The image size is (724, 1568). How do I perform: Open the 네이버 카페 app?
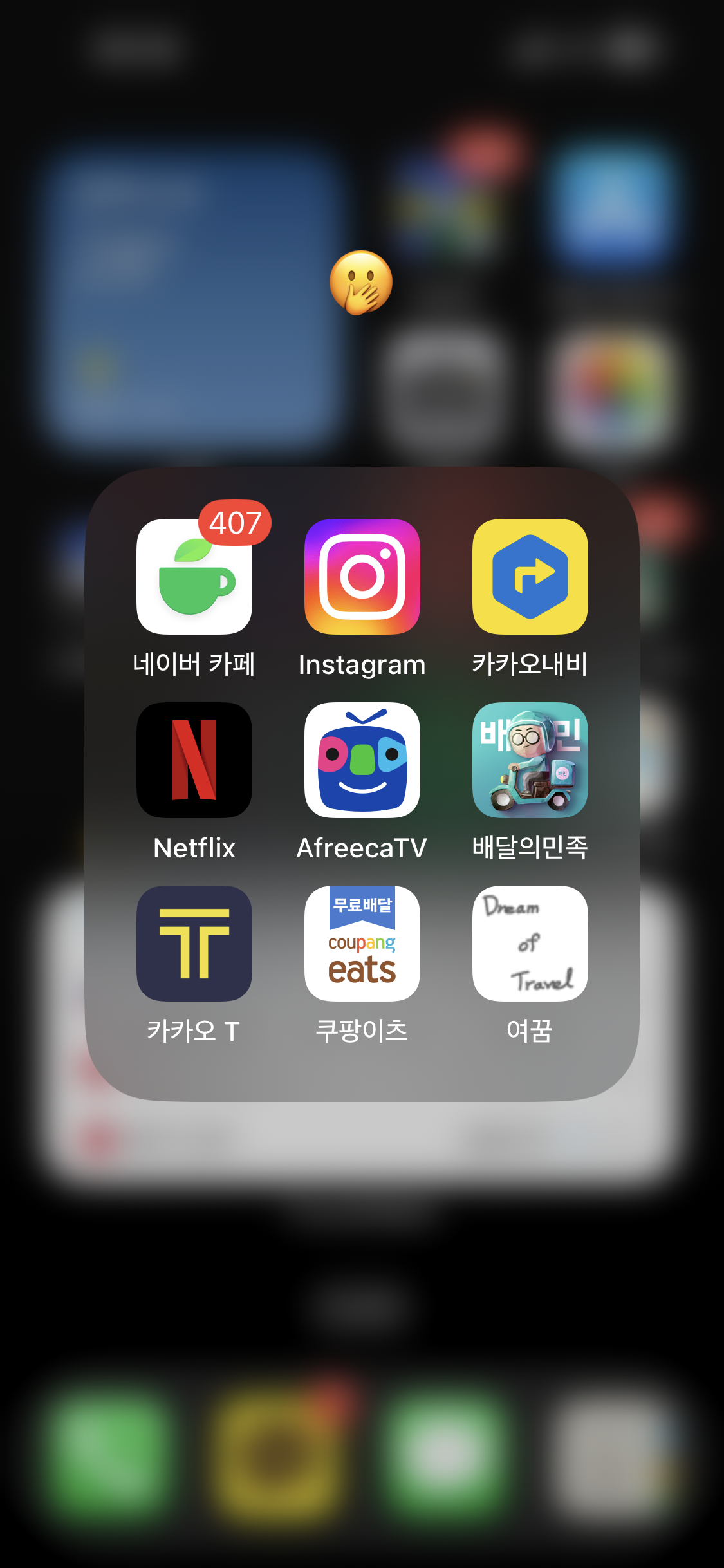coord(194,577)
